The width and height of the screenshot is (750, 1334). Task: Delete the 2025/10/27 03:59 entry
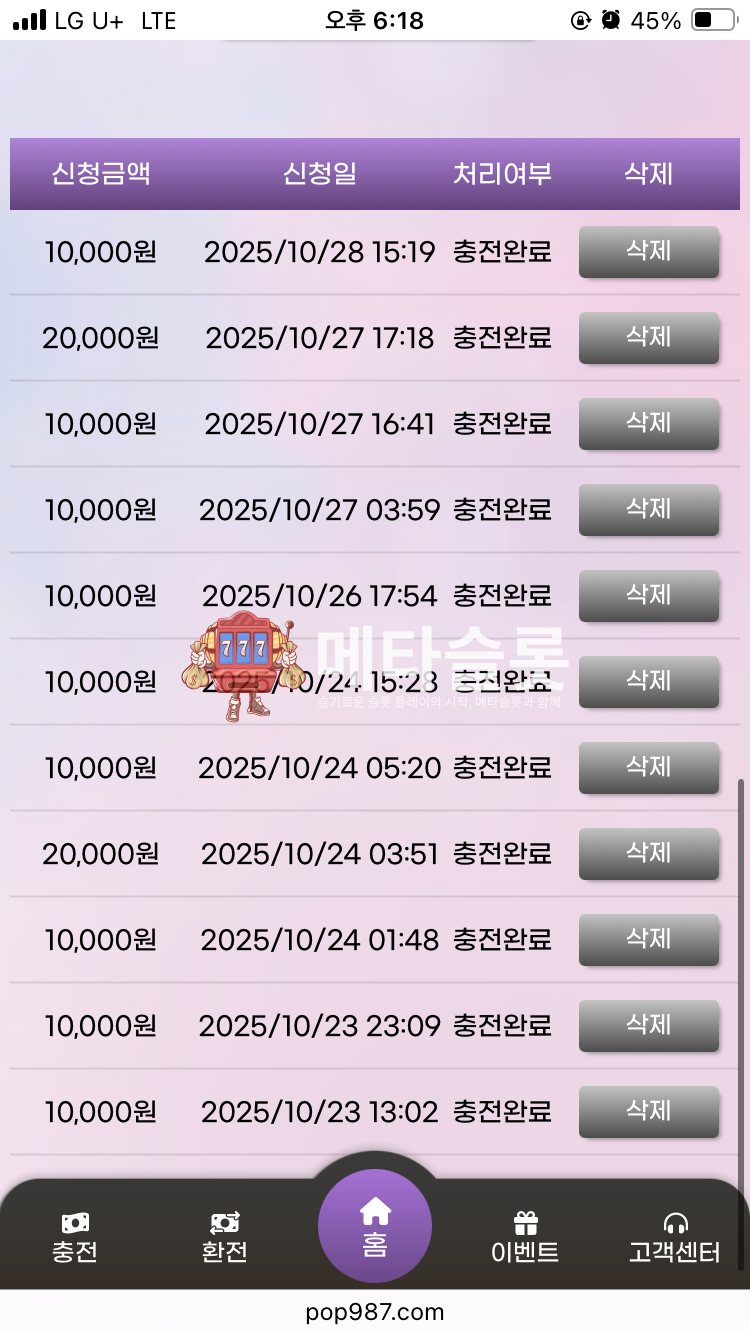[648, 509]
